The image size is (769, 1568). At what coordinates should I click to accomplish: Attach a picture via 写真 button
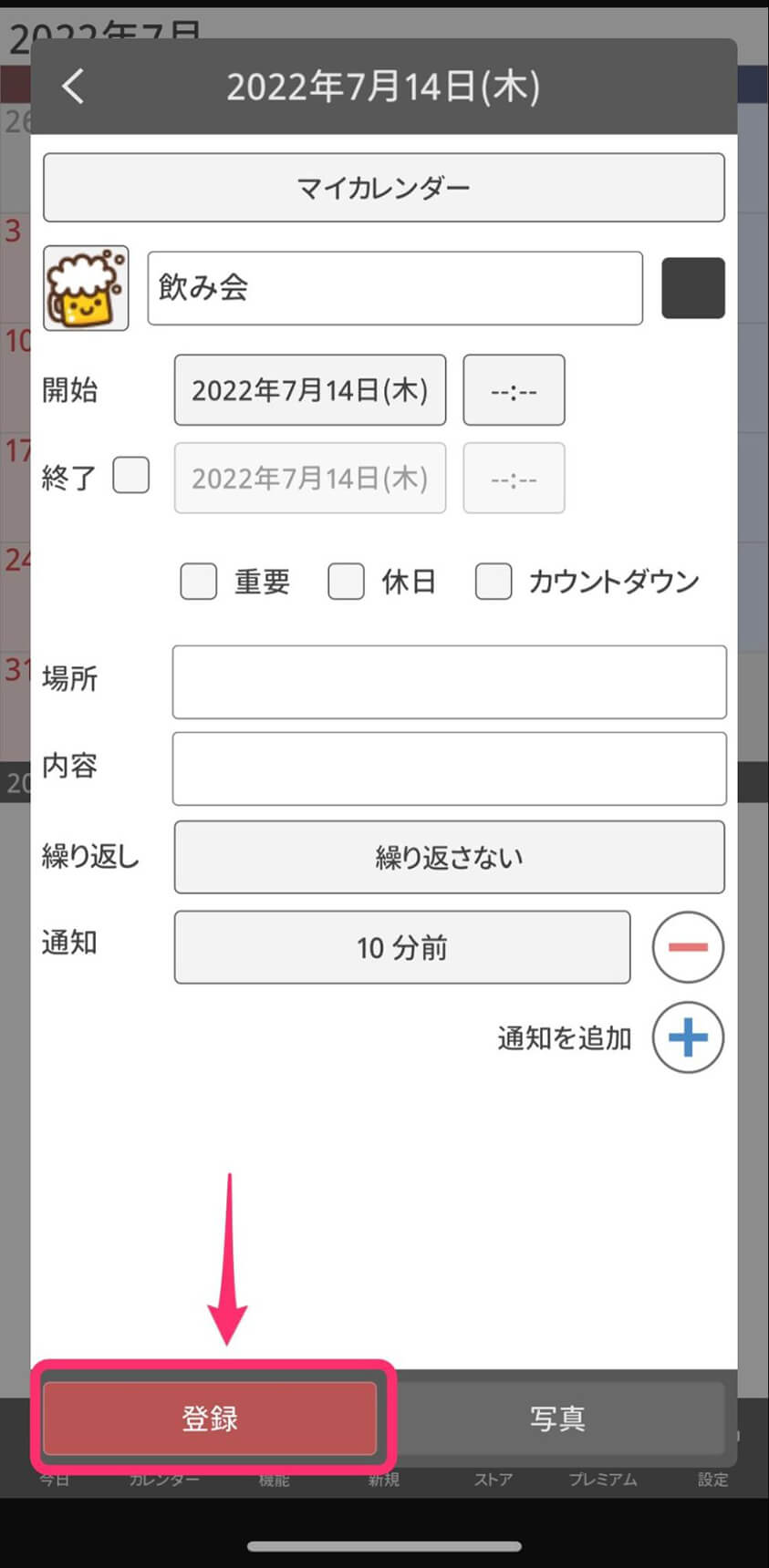[557, 1418]
